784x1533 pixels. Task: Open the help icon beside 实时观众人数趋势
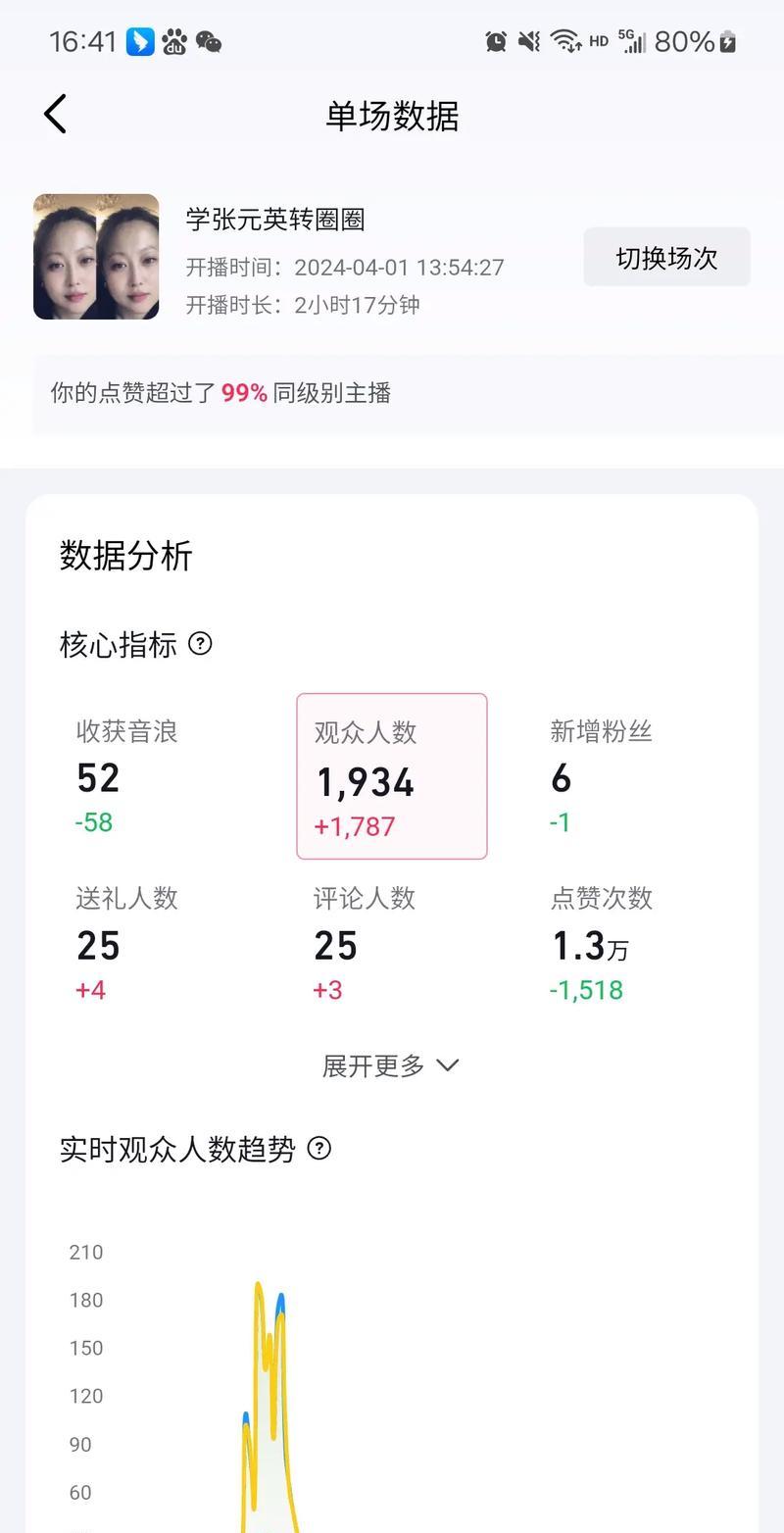coord(319,1148)
